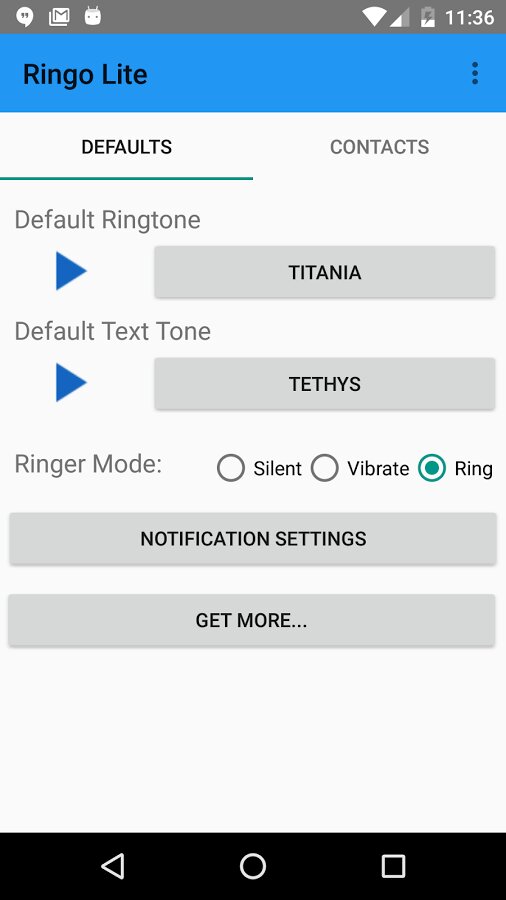Go back using the system back button
The height and width of the screenshot is (900, 506).
[x=112, y=866]
